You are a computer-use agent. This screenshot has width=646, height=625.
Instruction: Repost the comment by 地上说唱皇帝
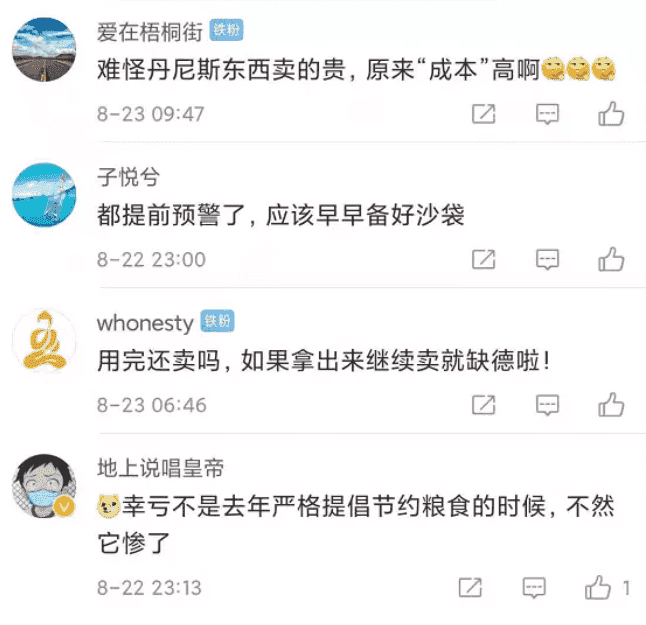click(x=470, y=586)
